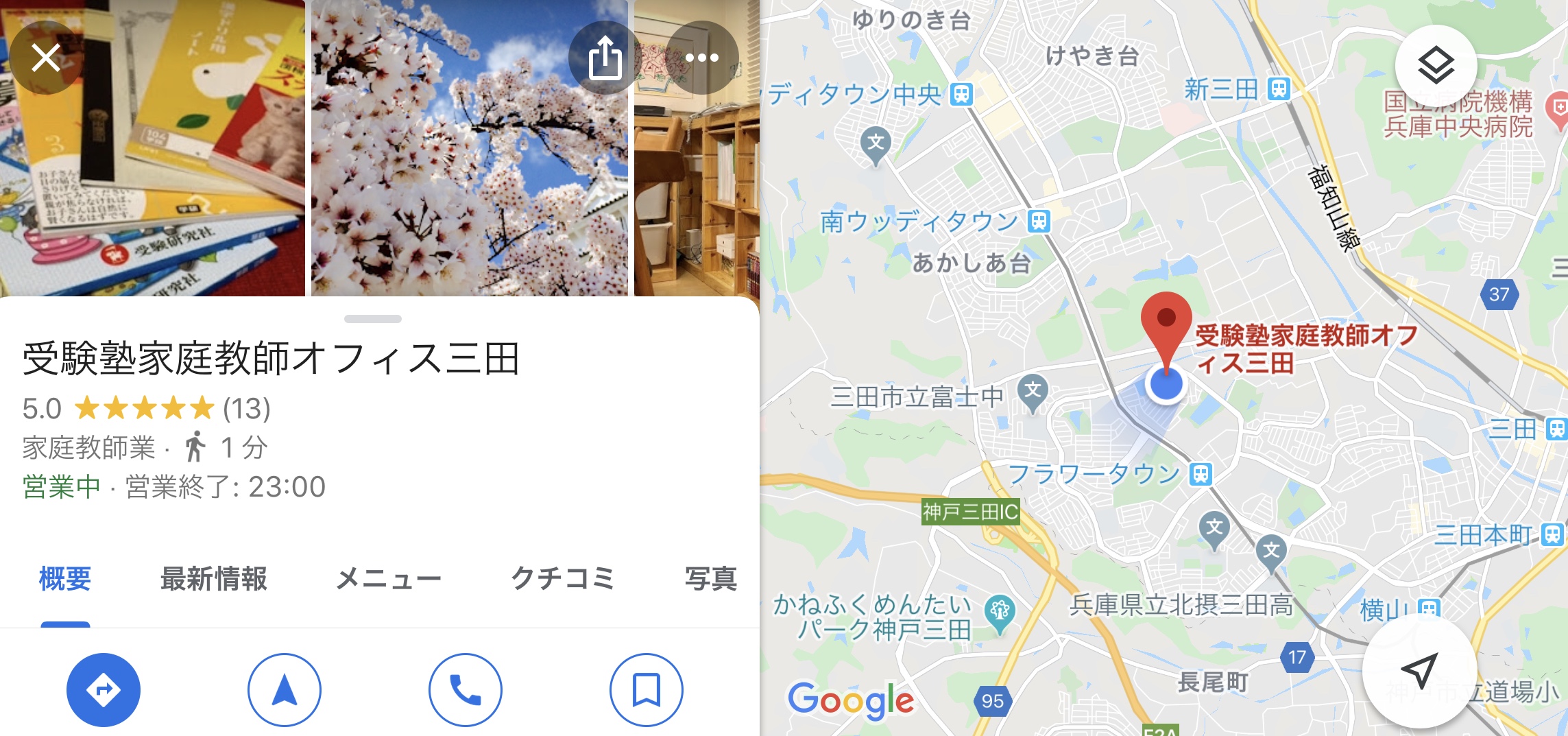Switch to the 最新情報 tab
Image resolution: width=1568 pixels, height=736 pixels.
tap(213, 579)
